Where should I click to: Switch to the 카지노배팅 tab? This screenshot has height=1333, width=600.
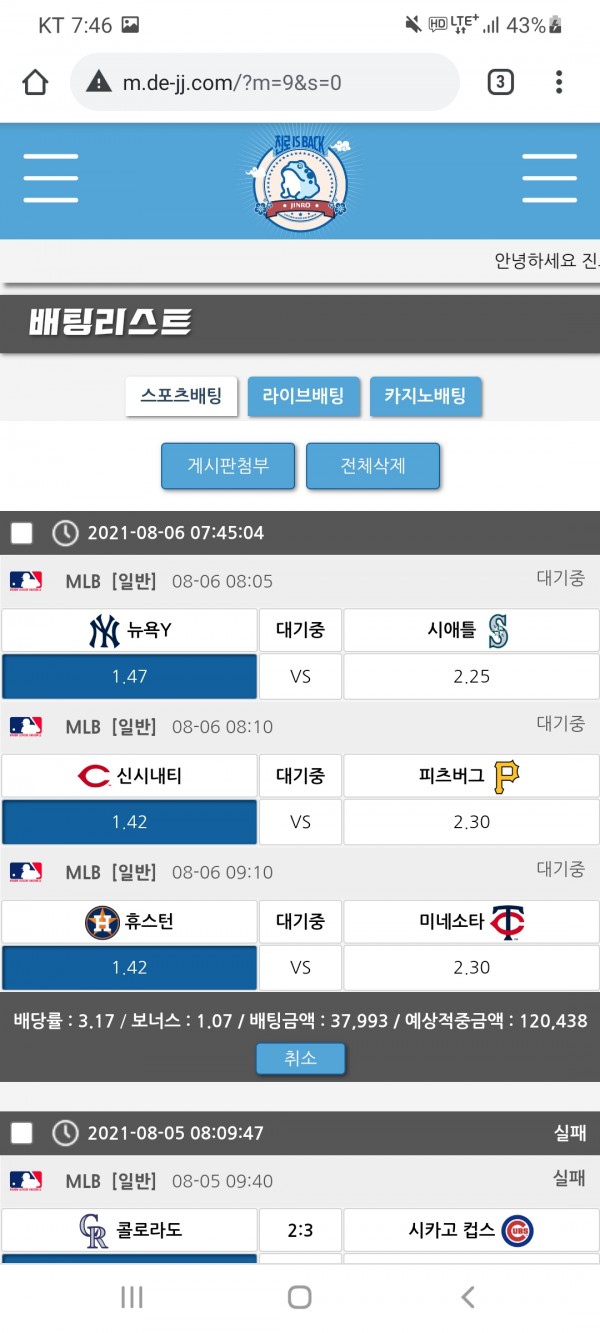click(425, 396)
